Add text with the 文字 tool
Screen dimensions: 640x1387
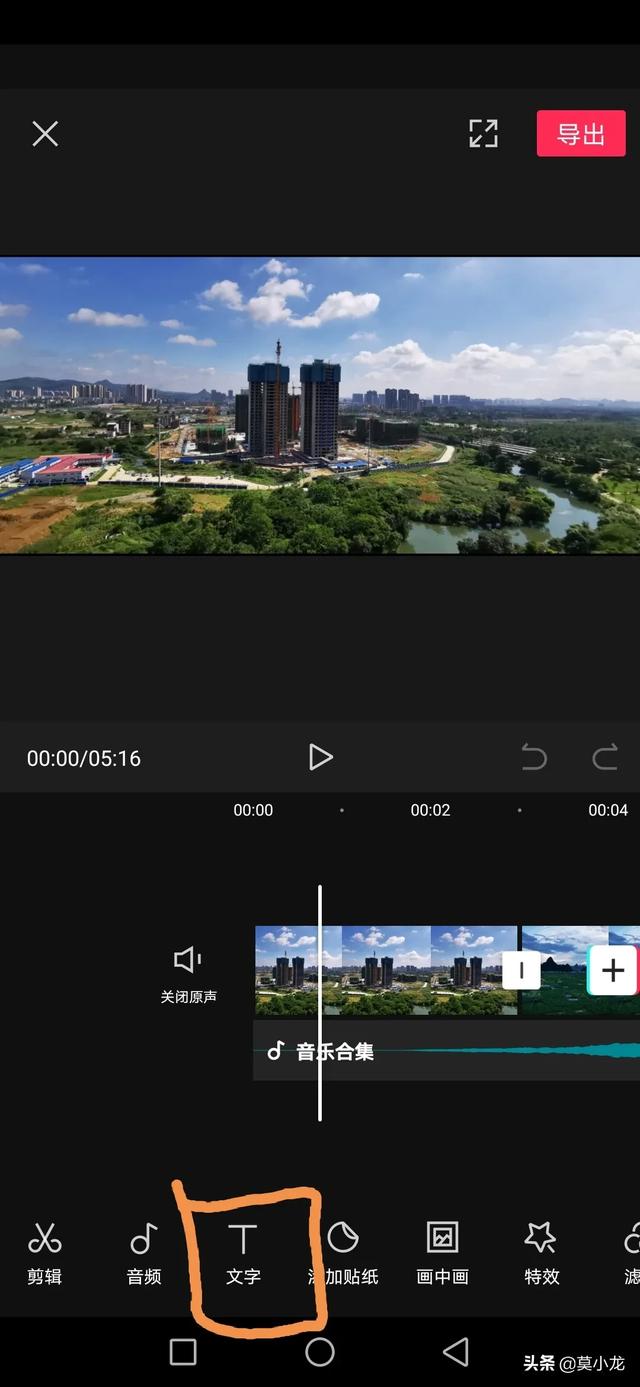tap(243, 1252)
